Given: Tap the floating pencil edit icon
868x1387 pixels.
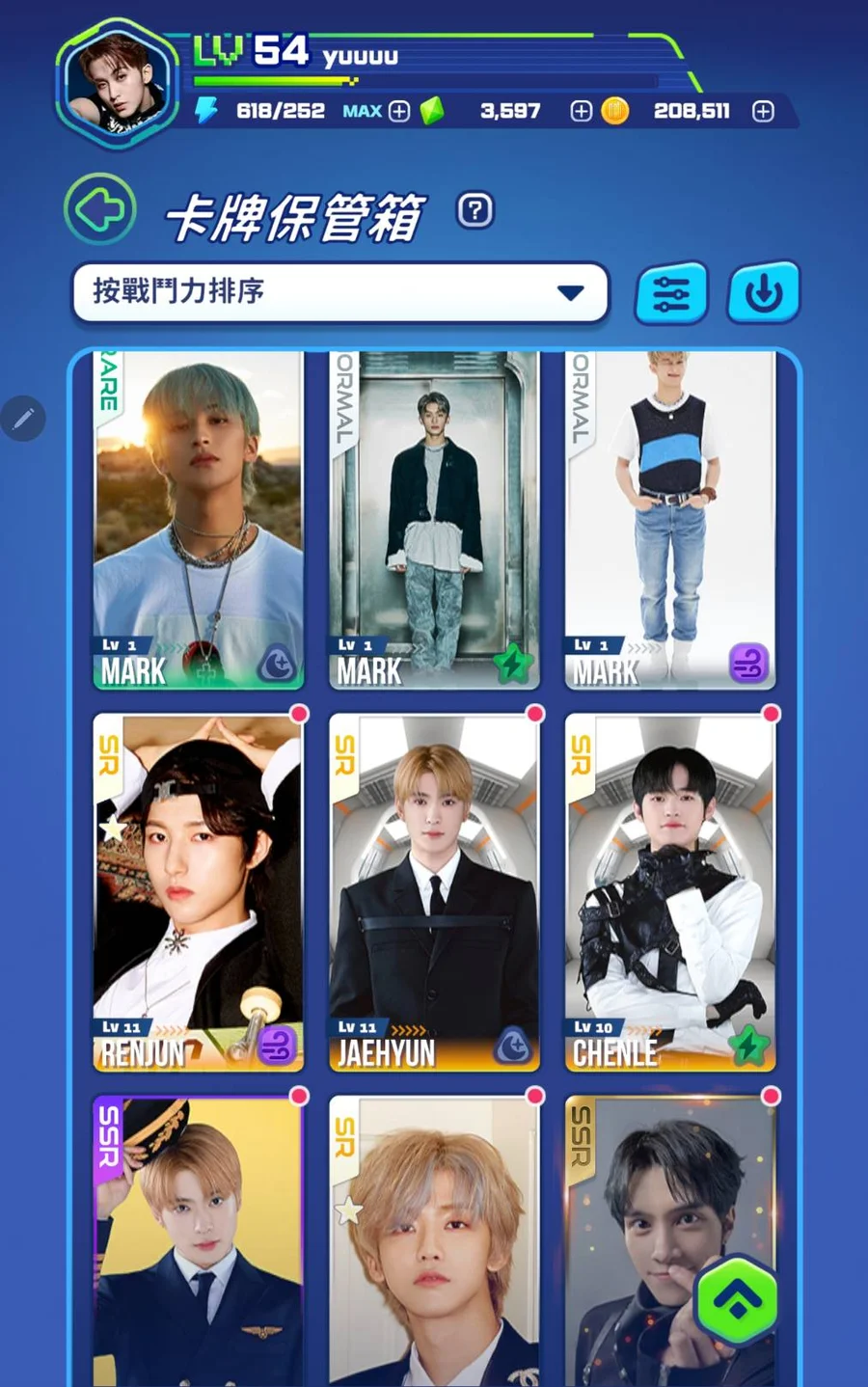Looking at the screenshot, I should (x=23, y=418).
